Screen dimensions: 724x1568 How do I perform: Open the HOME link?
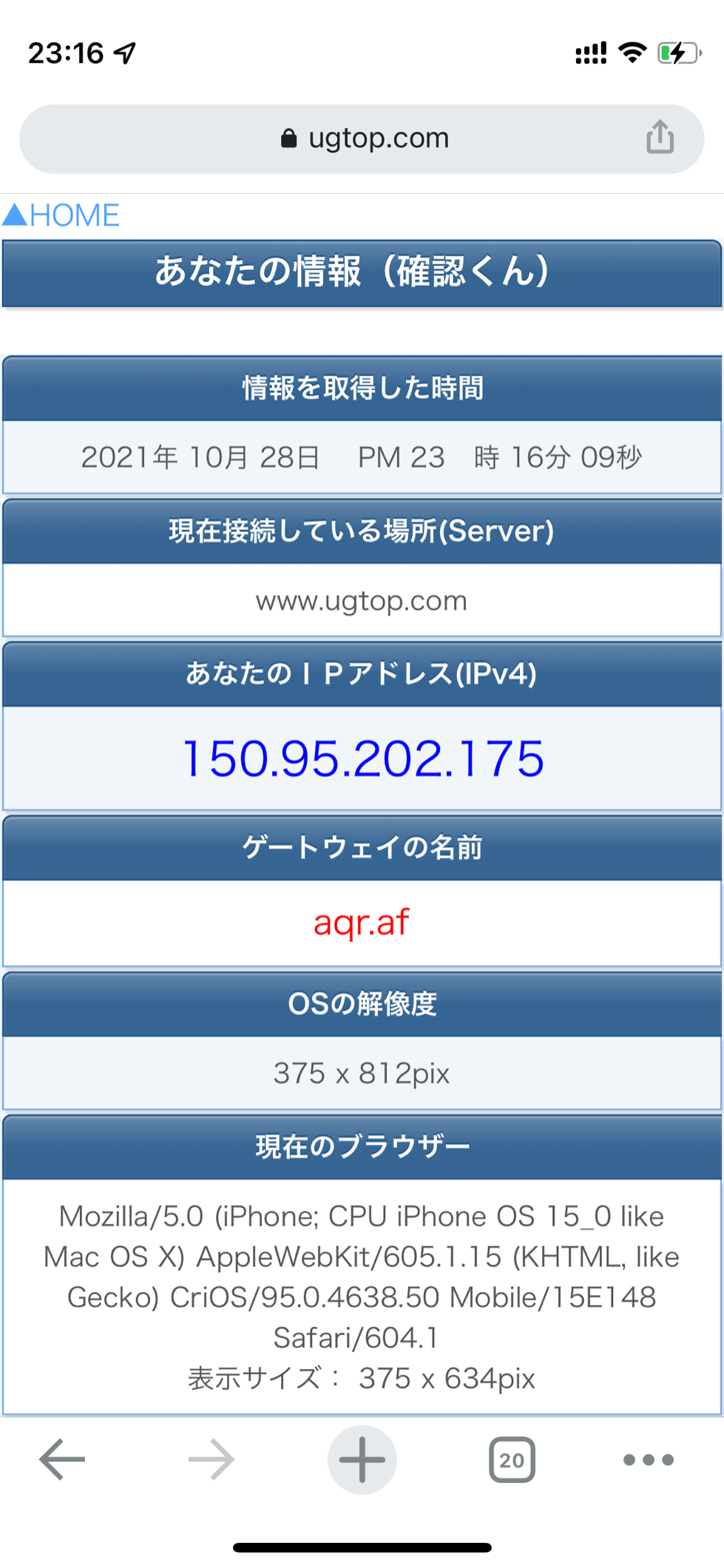click(61, 215)
